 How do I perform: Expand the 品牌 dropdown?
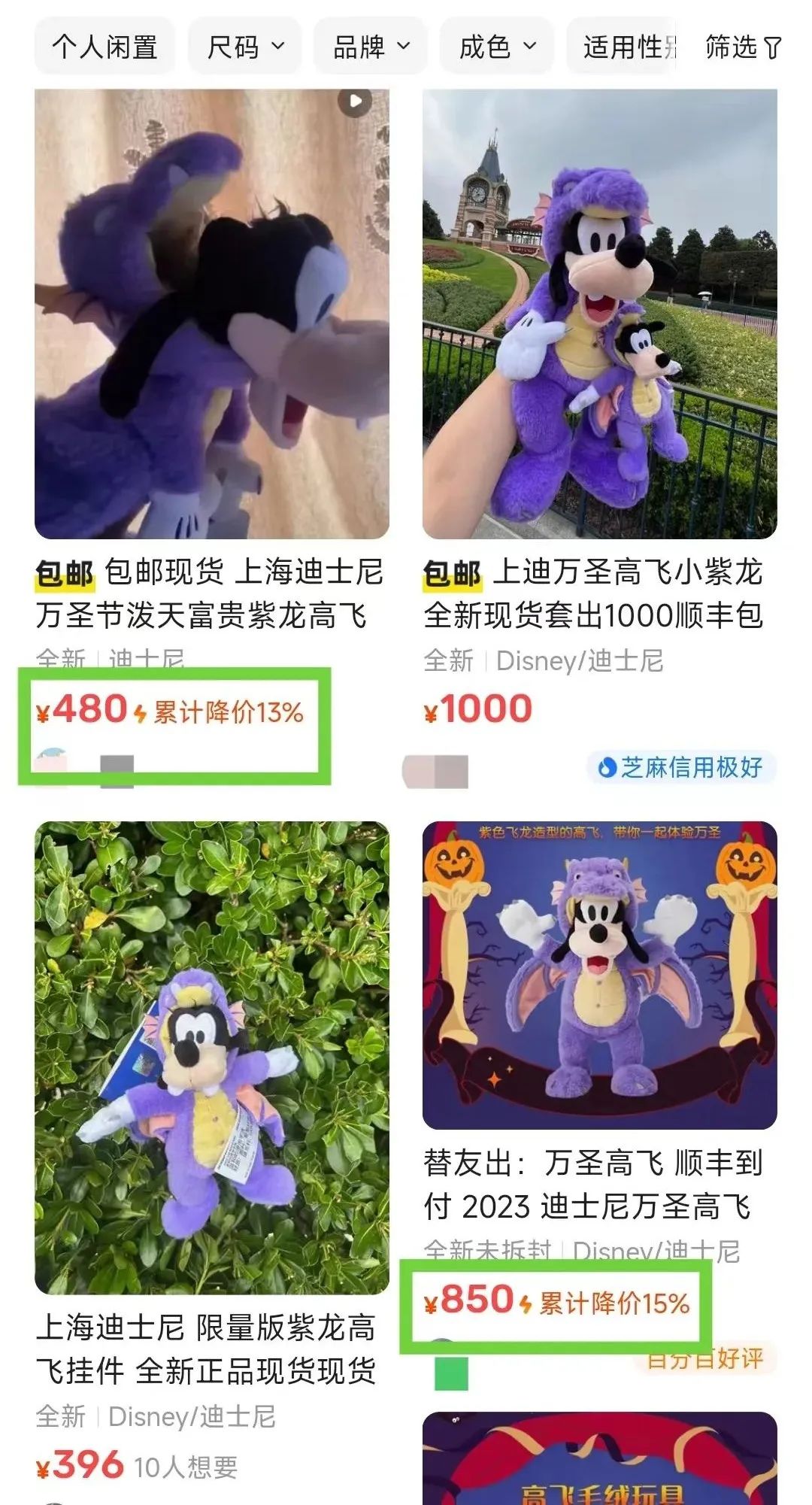(371, 47)
